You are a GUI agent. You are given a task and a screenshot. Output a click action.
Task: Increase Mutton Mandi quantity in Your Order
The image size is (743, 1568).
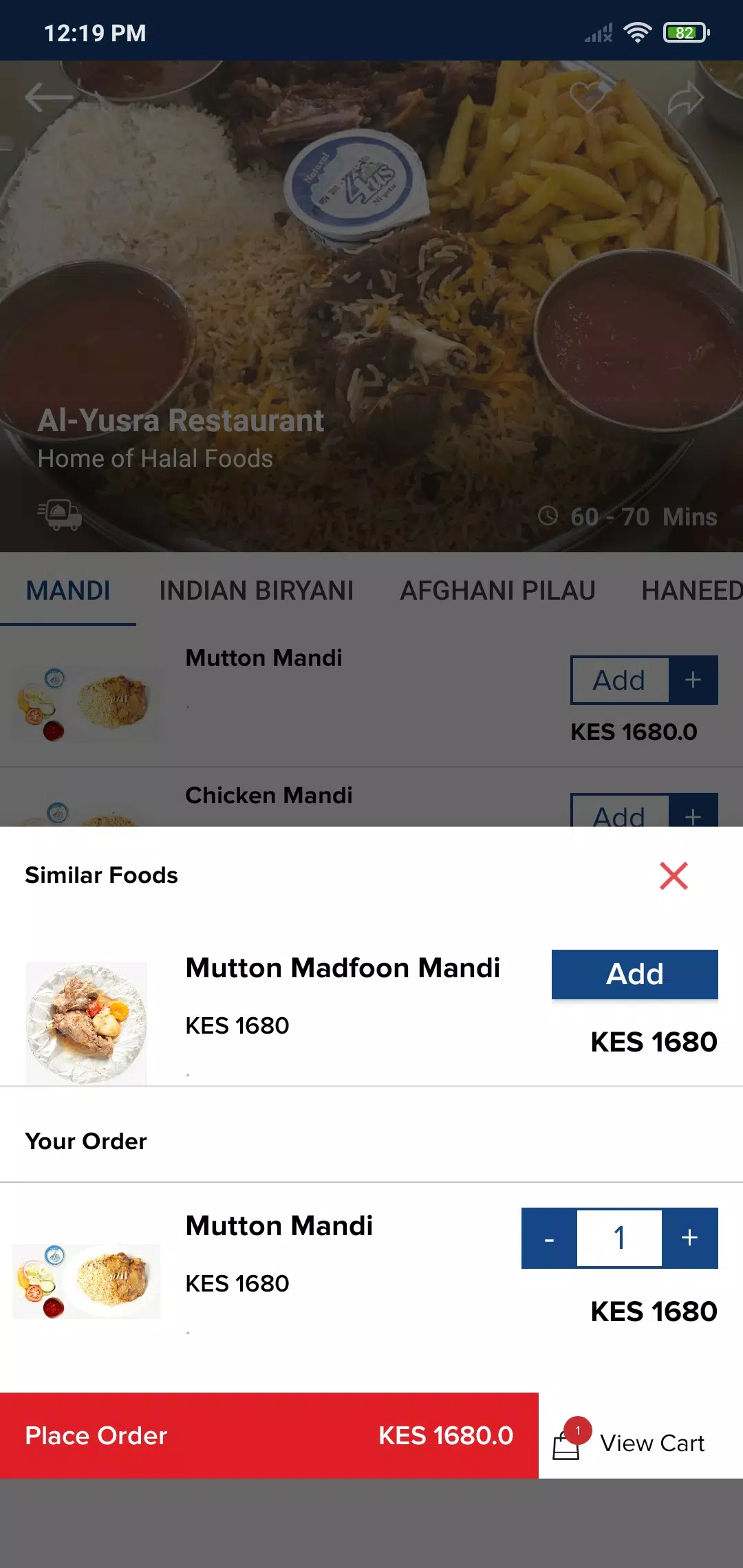click(x=690, y=1238)
